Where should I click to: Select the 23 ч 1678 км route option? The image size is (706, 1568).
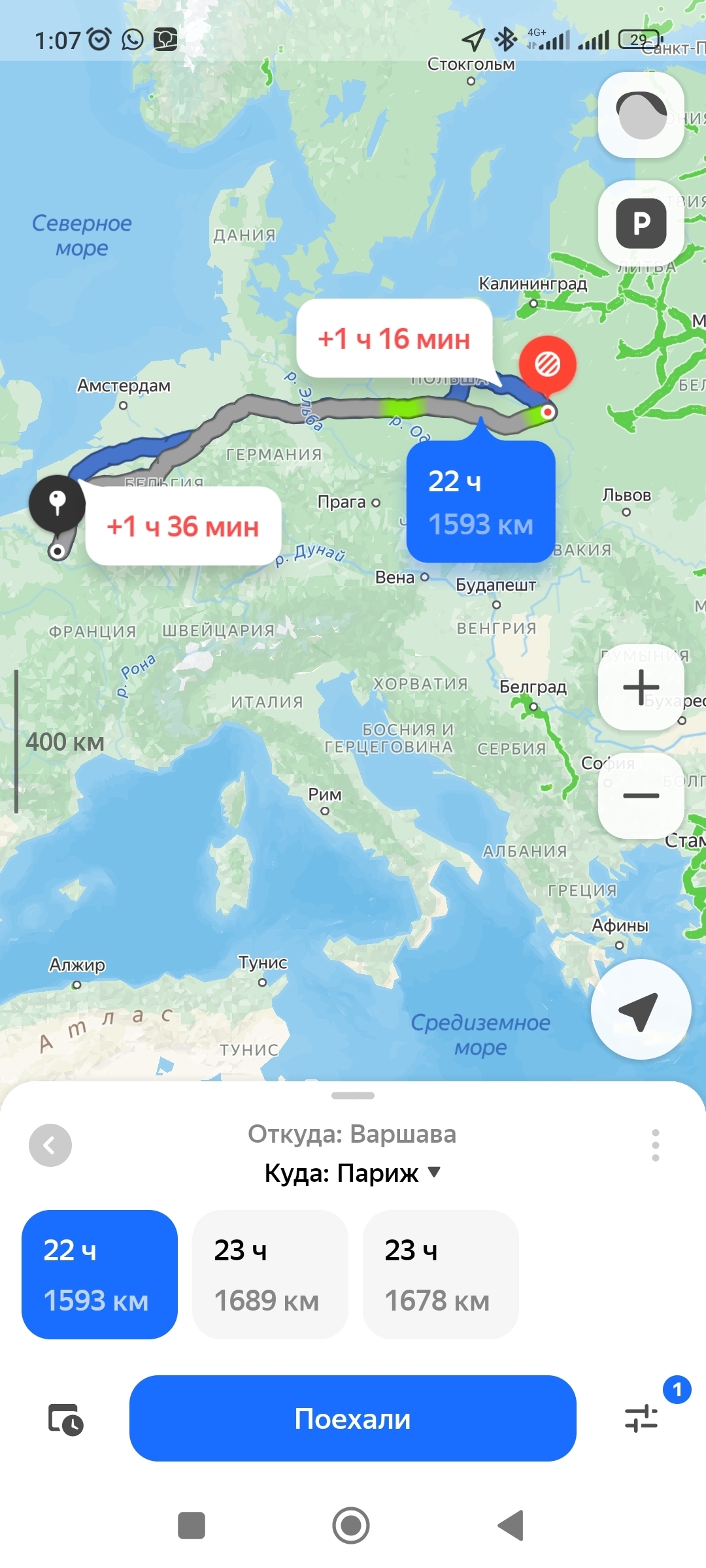click(x=441, y=1274)
